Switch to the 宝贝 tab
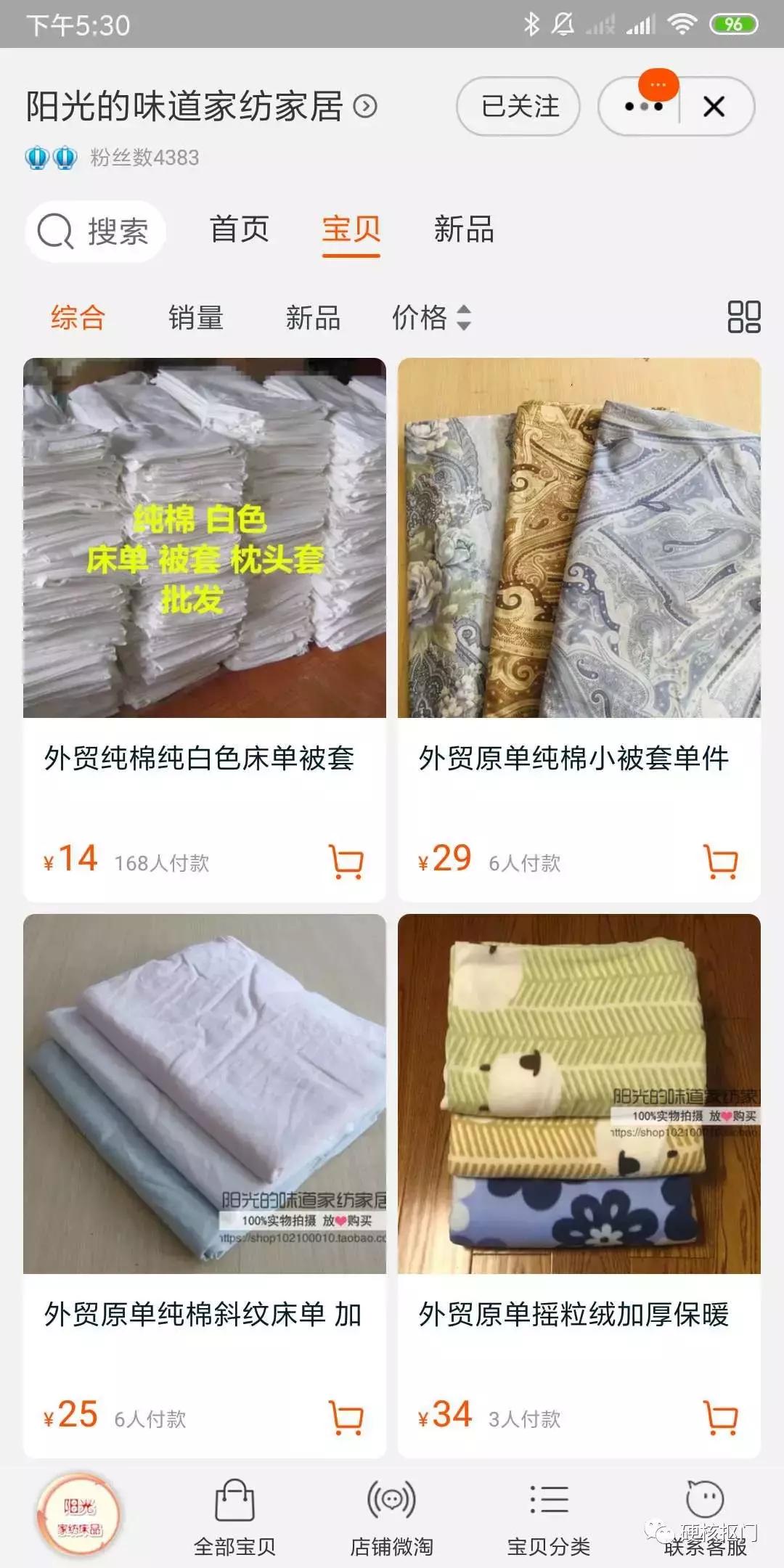Viewport: 784px width, 1568px height. [351, 230]
